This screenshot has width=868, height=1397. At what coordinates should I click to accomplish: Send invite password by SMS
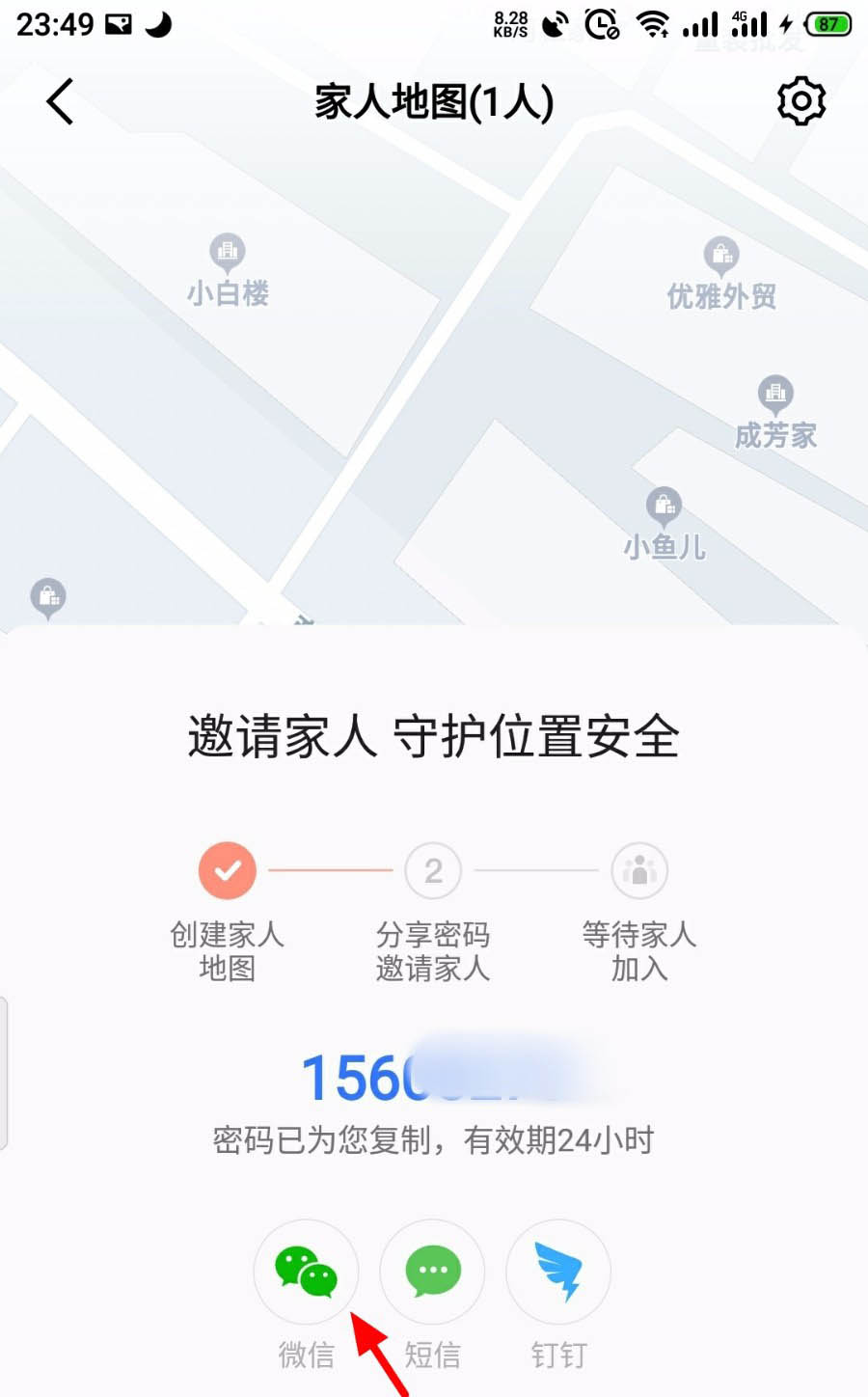tap(432, 1272)
